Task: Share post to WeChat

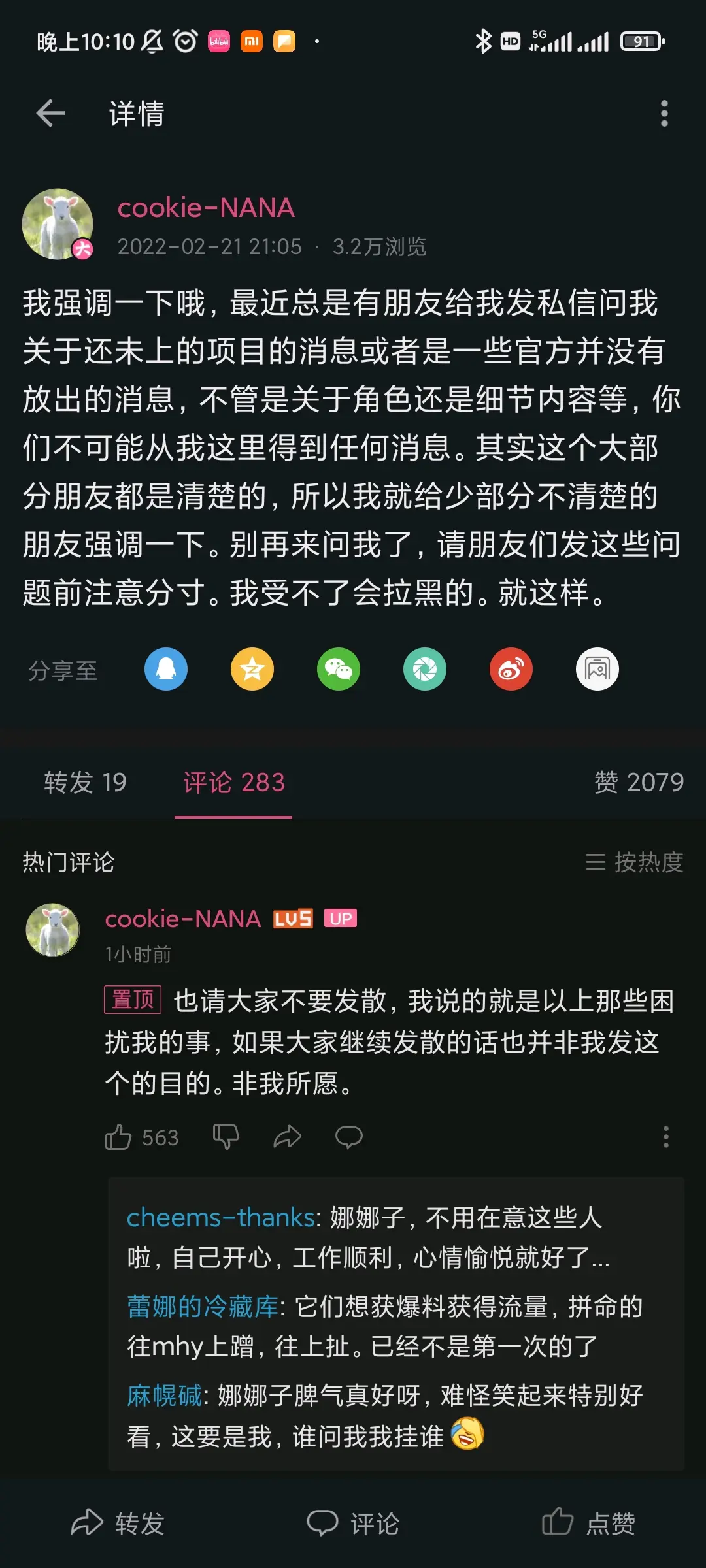Action: (339, 669)
